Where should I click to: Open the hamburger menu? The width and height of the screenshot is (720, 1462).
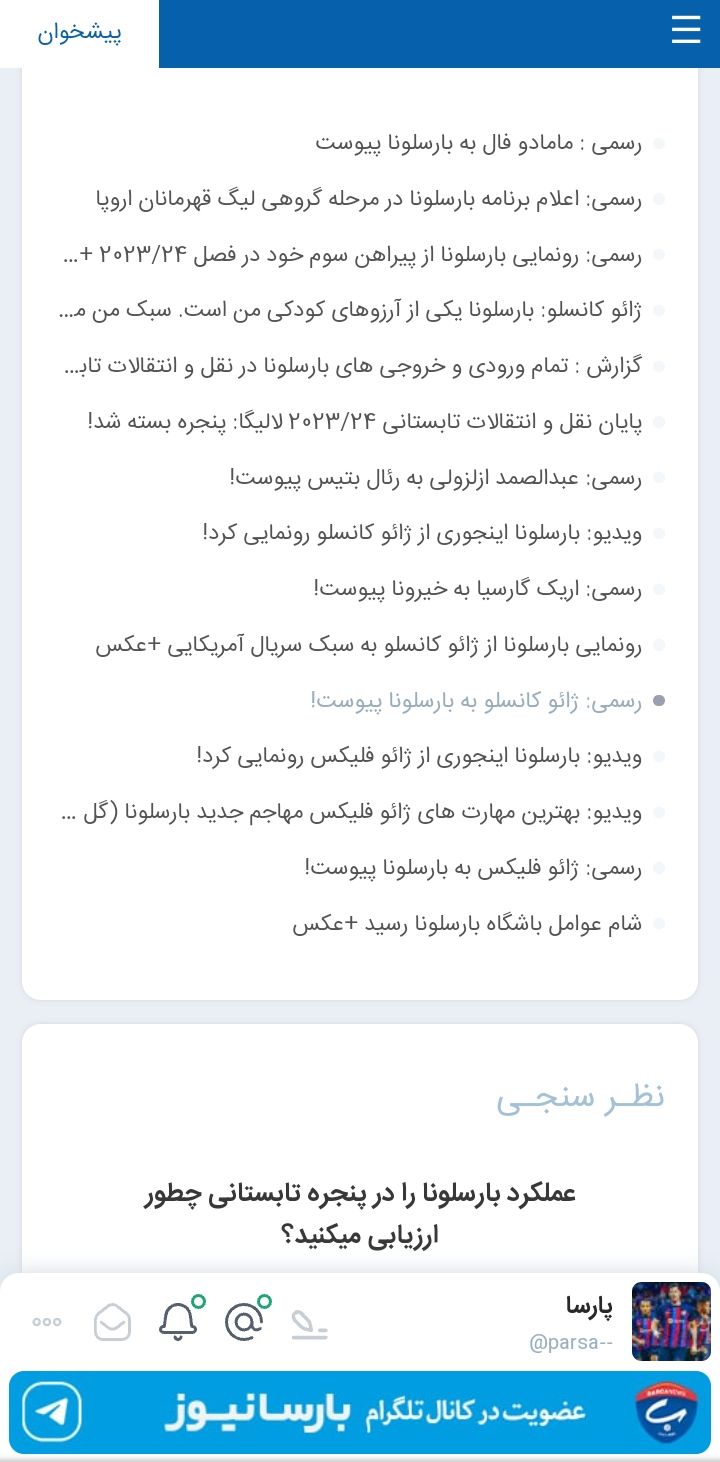point(686,31)
